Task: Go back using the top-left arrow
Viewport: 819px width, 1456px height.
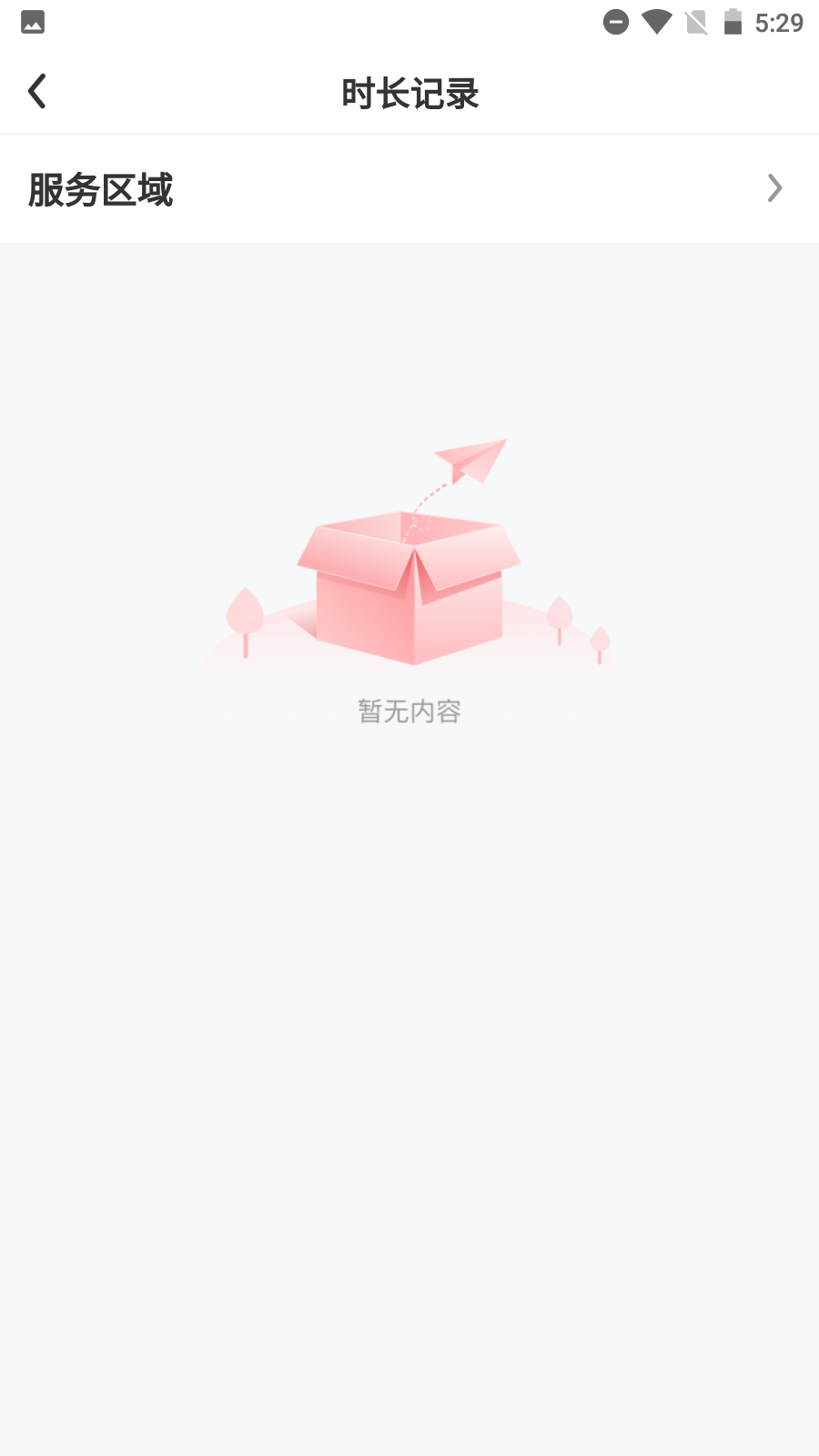Action: (37, 92)
